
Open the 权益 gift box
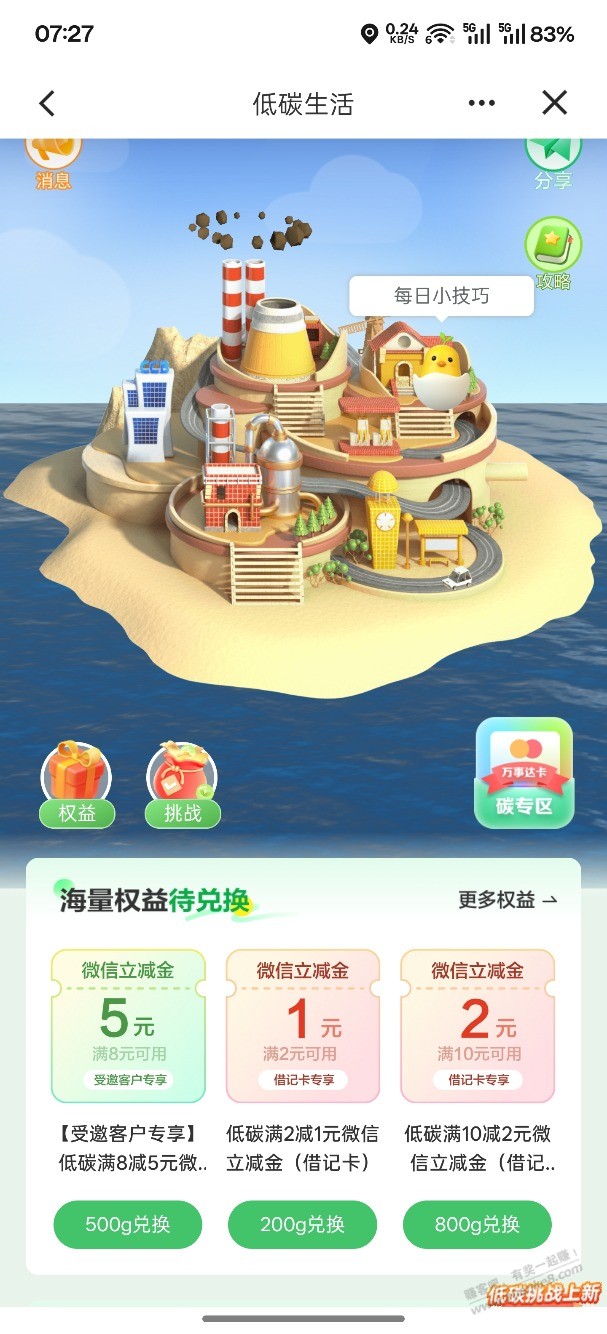click(77, 785)
